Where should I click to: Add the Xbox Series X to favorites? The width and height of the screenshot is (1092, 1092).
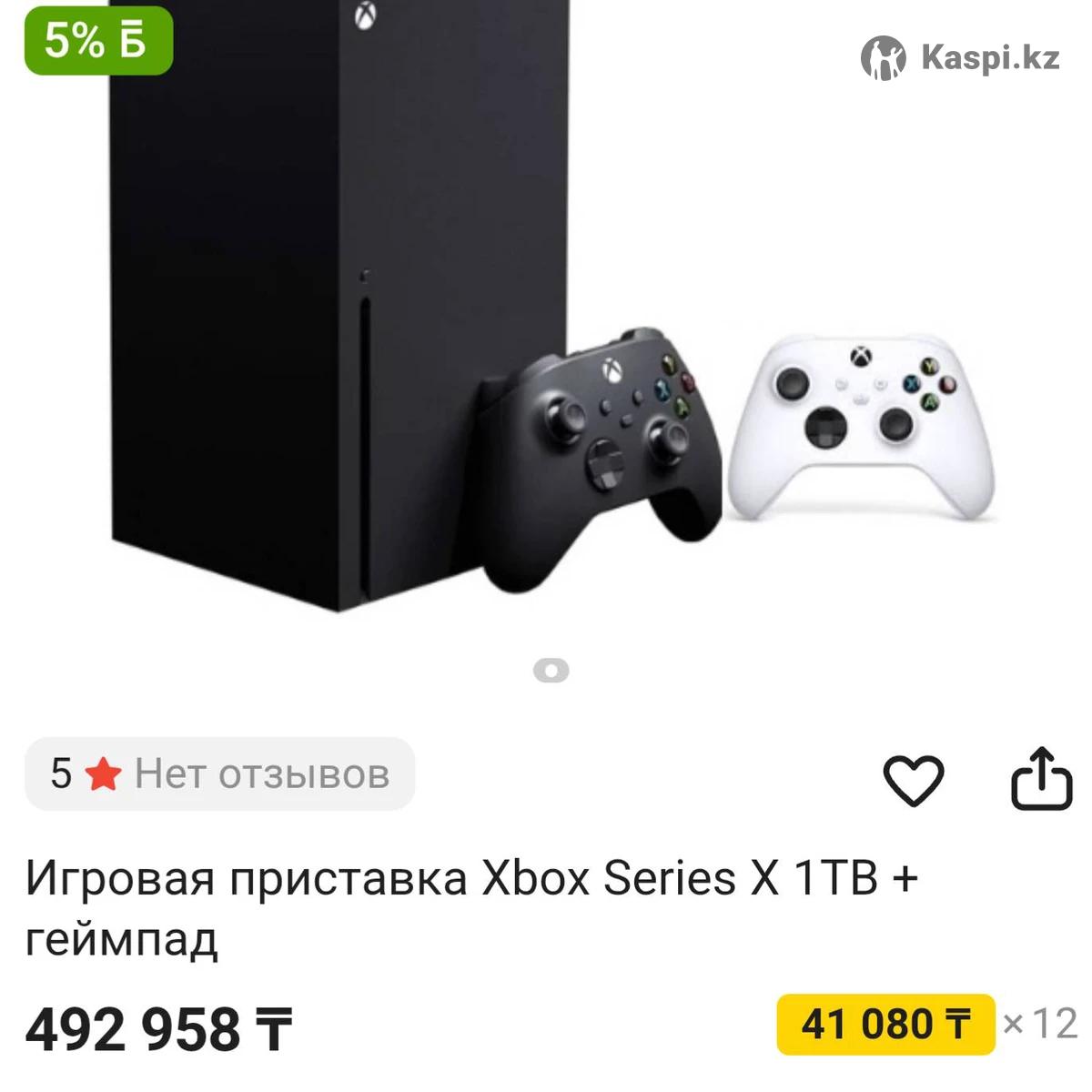(x=913, y=779)
